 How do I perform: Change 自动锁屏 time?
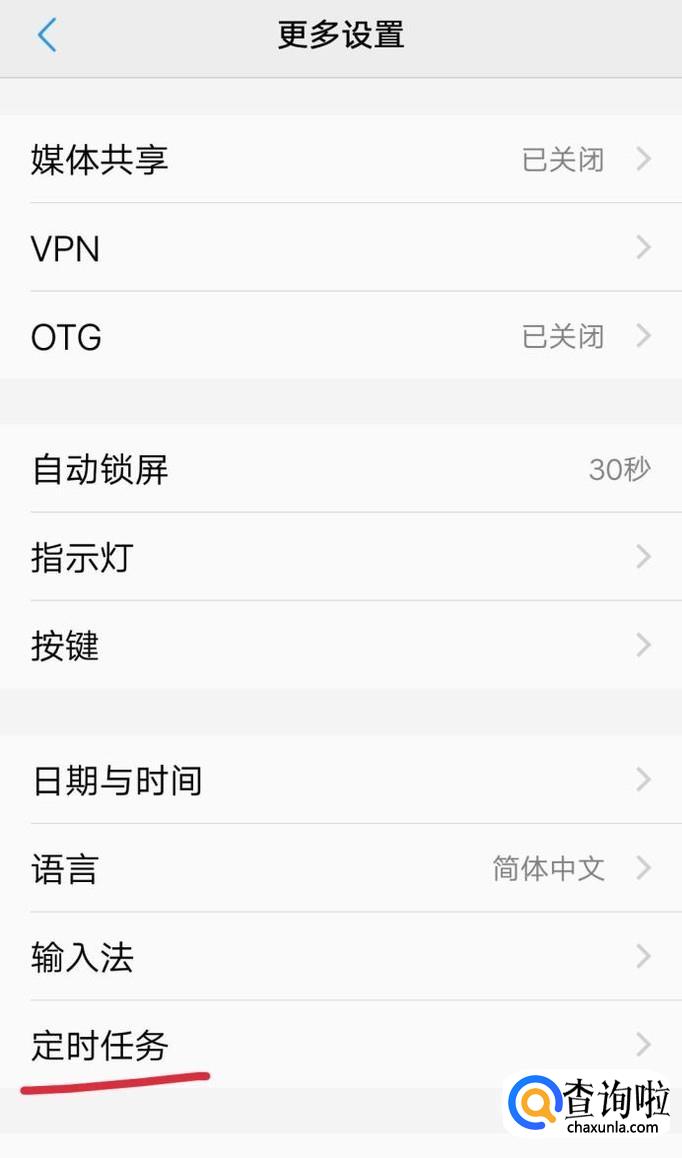[340, 469]
